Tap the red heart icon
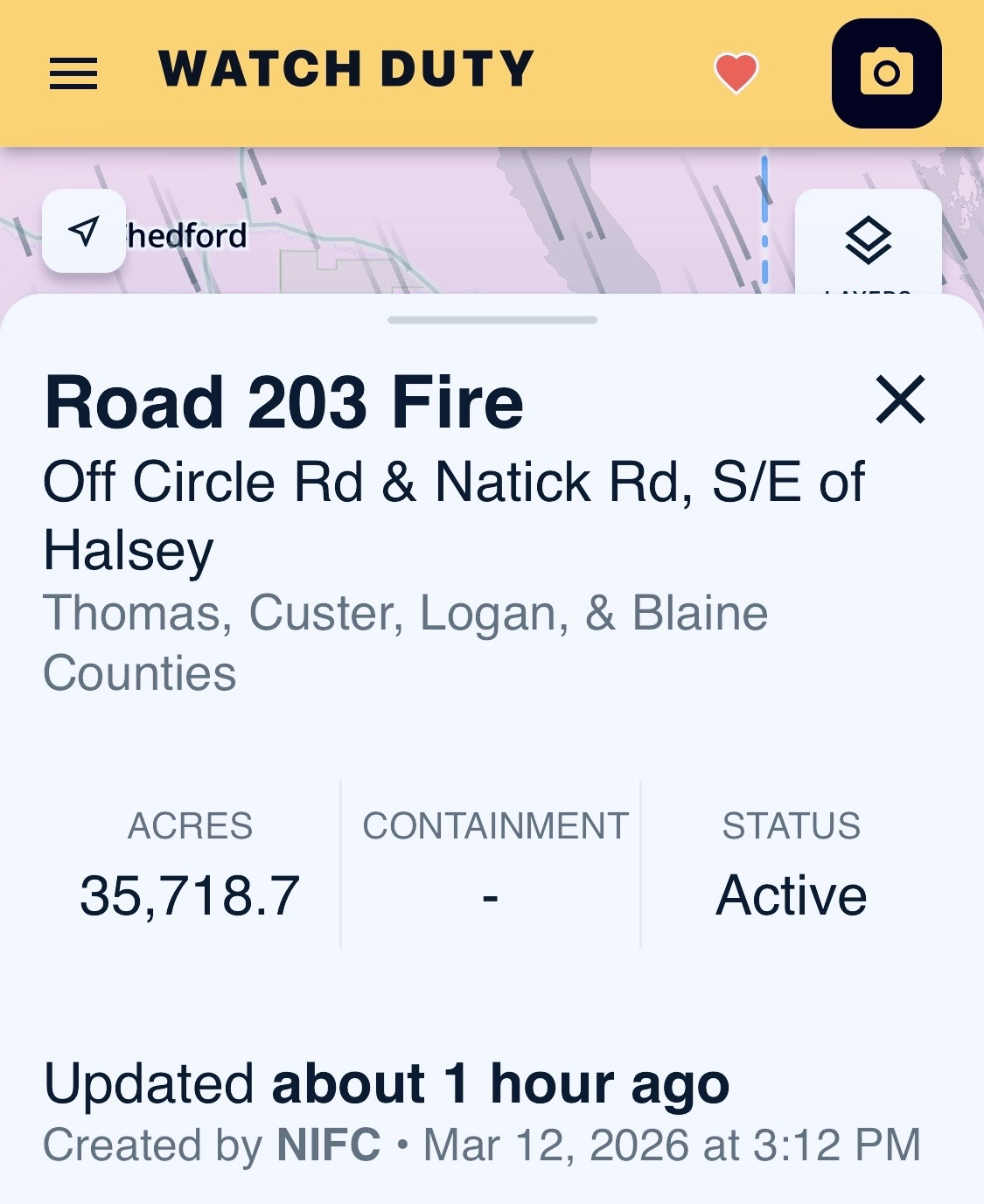Image resolution: width=984 pixels, height=1204 pixels. click(x=736, y=73)
